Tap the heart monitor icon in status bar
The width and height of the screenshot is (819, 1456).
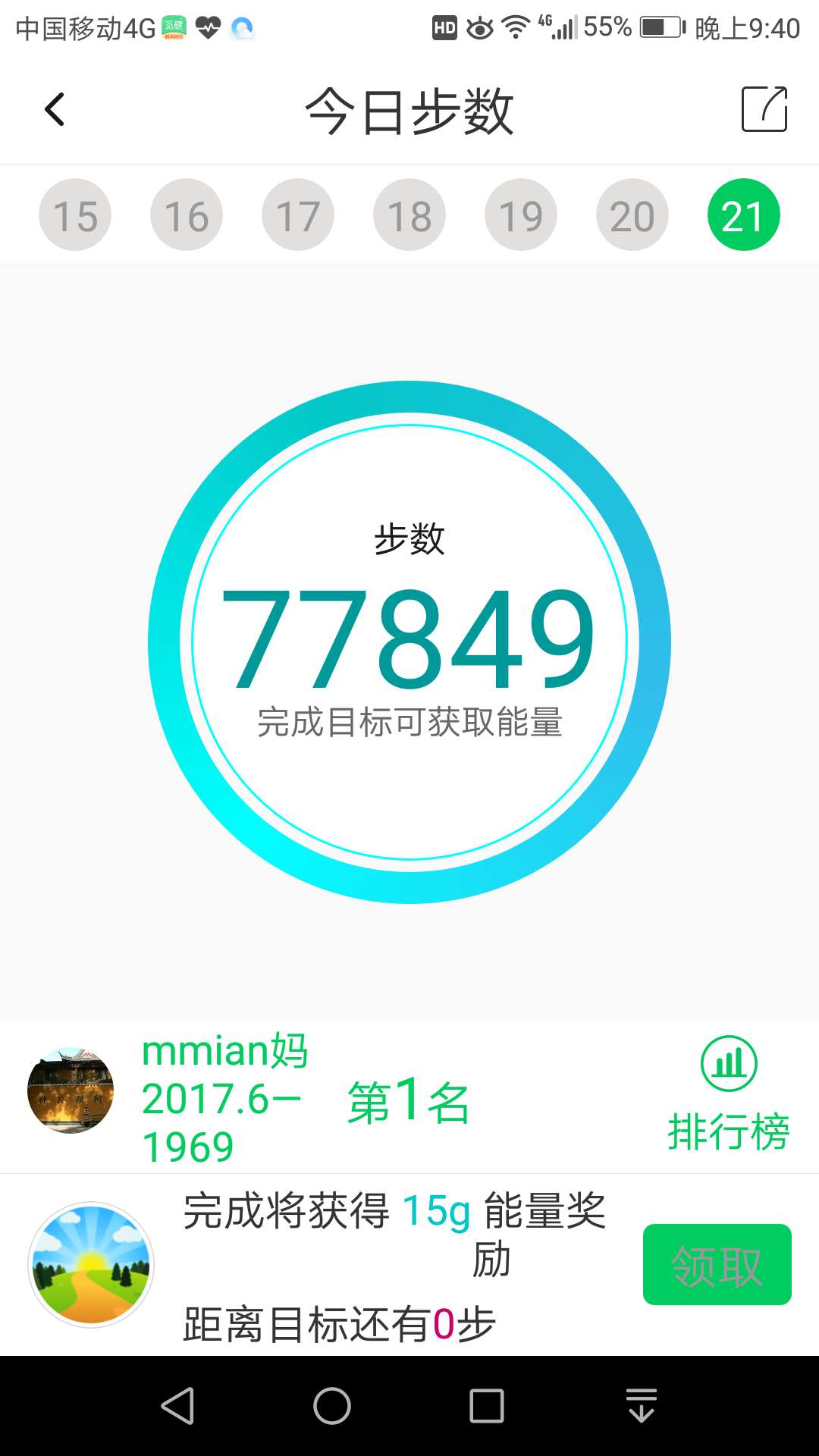click(209, 27)
